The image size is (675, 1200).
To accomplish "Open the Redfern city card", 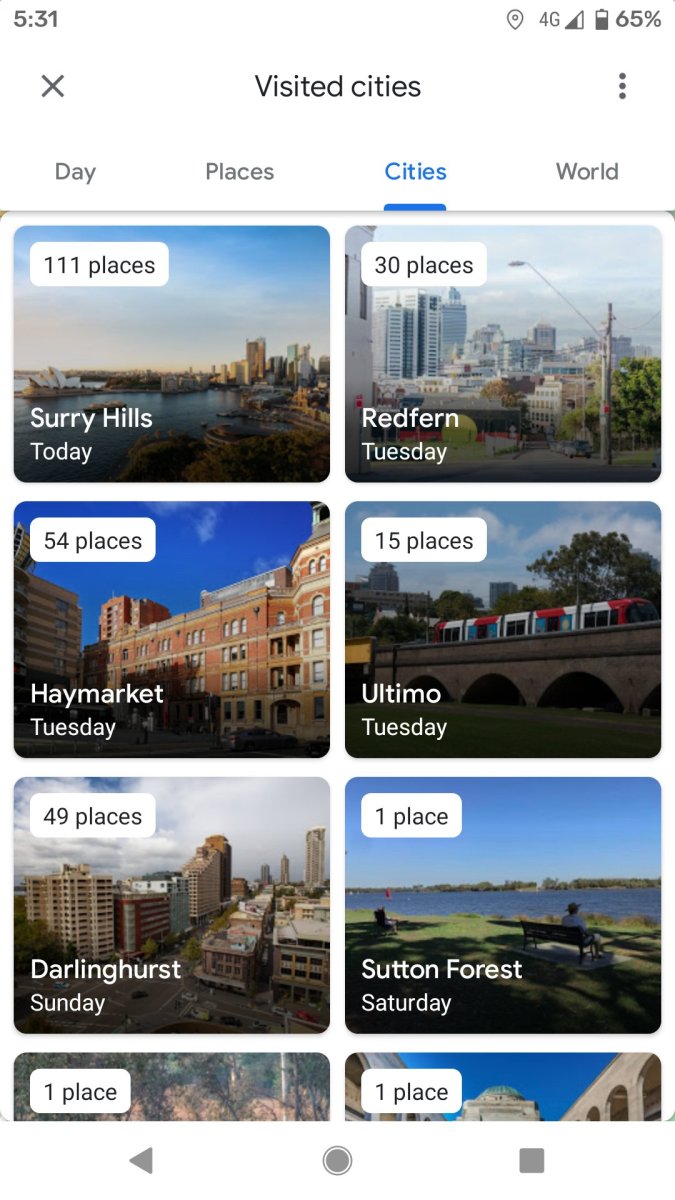I will [x=503, y=354].
